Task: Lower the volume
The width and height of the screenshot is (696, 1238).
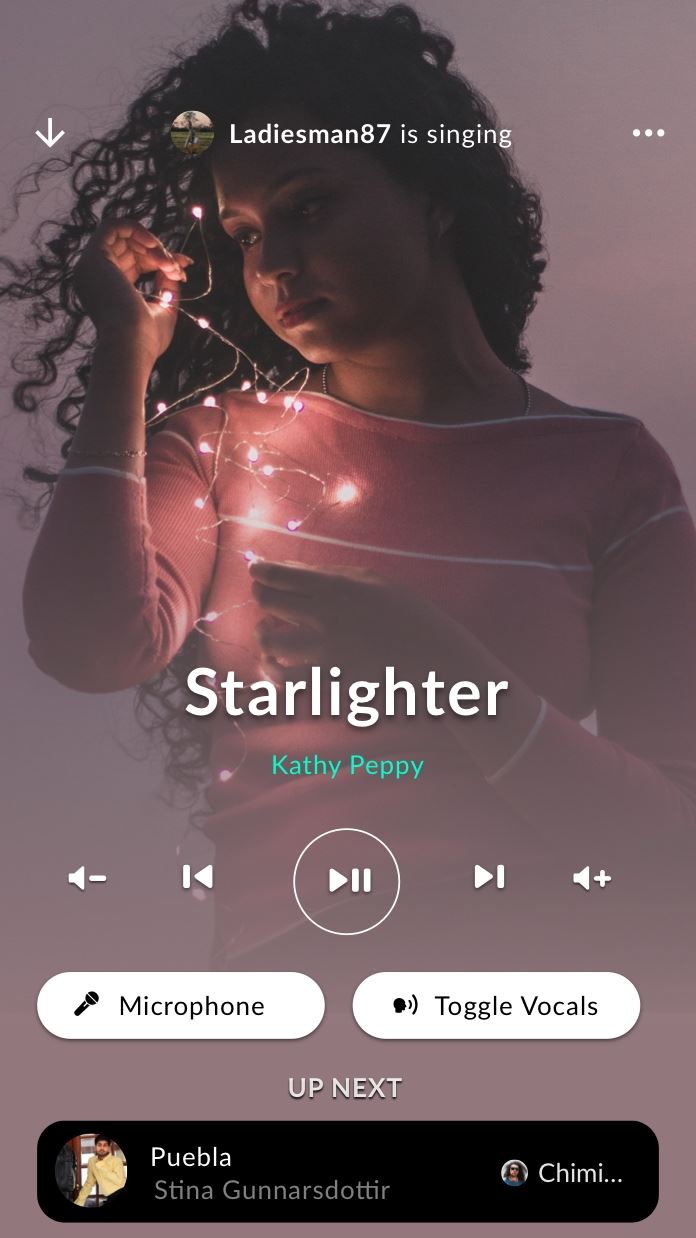Action: (x=88, y=878)
